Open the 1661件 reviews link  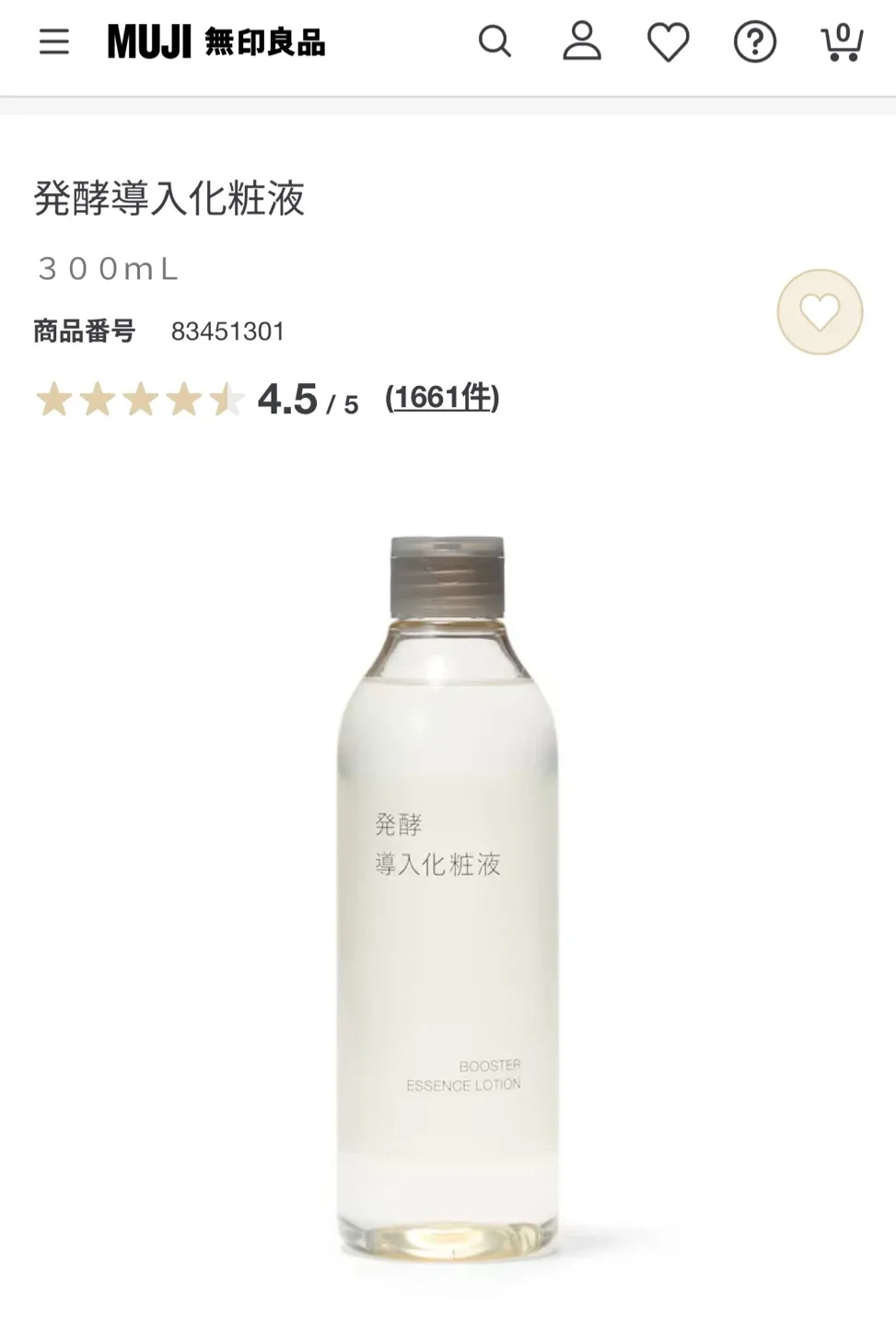click(442, 398)
